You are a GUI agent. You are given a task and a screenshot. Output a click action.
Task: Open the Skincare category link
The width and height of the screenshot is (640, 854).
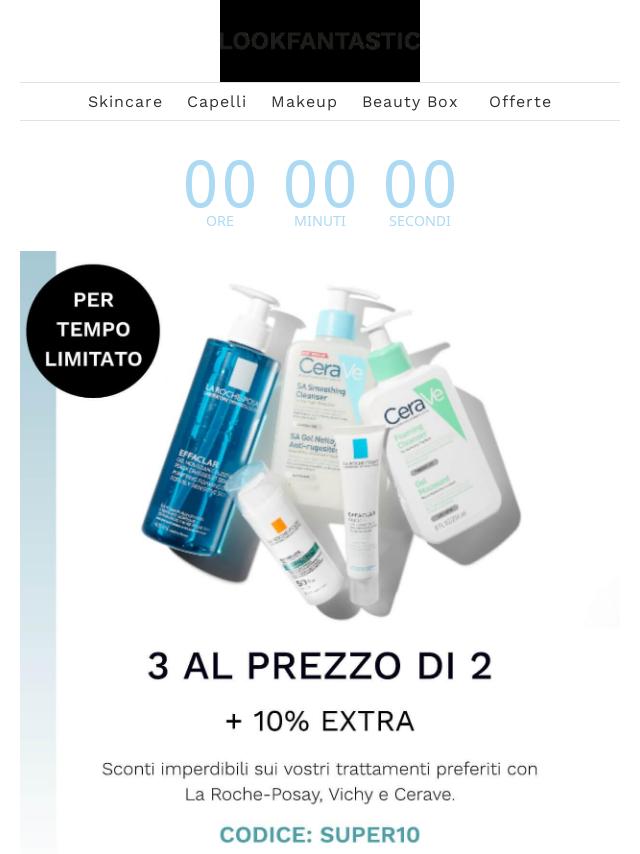tap(125, 102)
